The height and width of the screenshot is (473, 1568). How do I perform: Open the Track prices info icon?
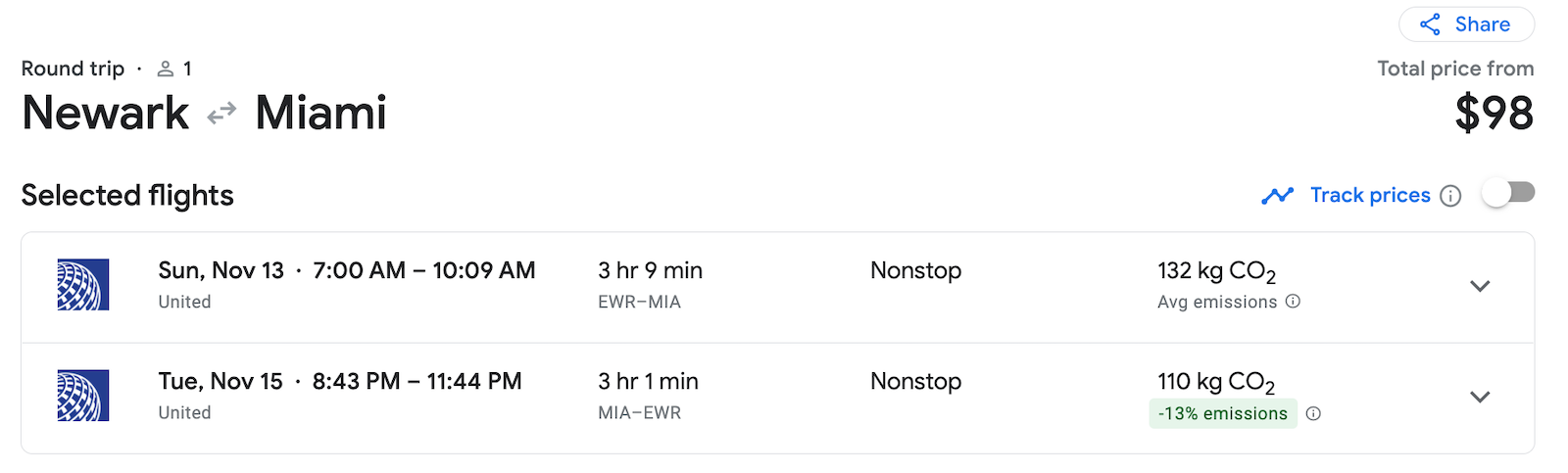tap(1450, 196)
